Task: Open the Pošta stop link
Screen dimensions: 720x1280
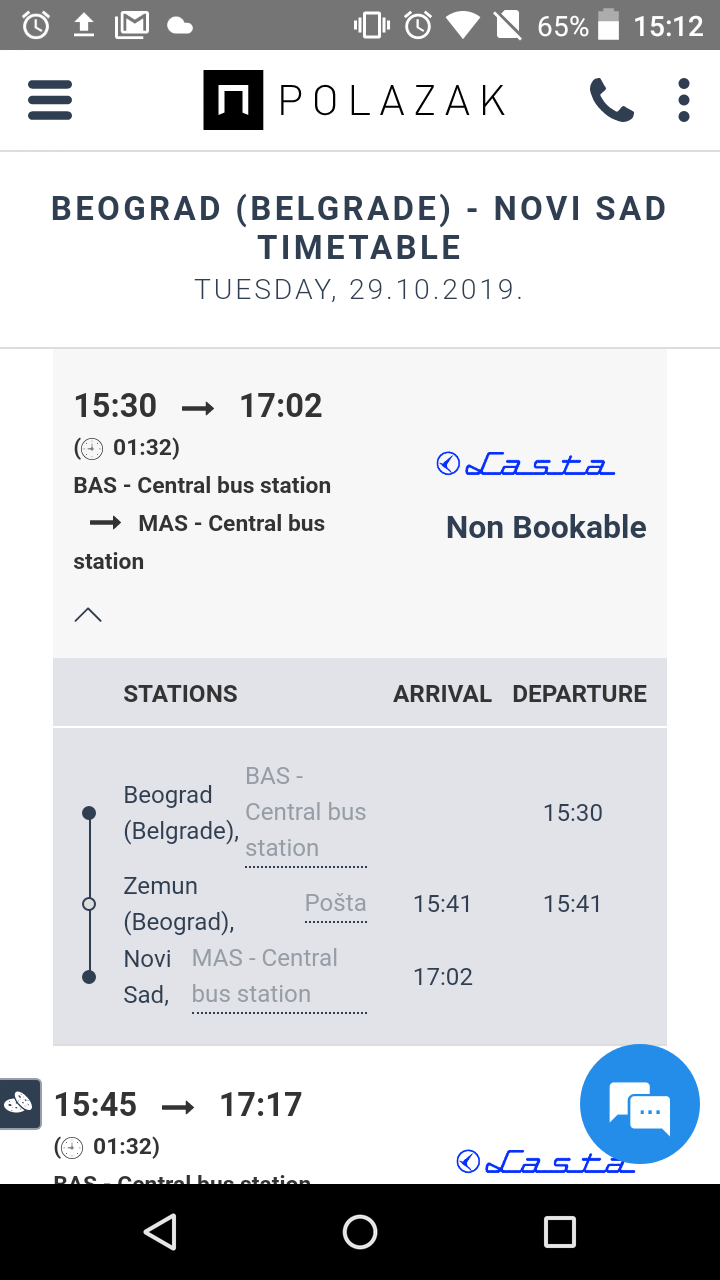Action: [x=335, y=903]
